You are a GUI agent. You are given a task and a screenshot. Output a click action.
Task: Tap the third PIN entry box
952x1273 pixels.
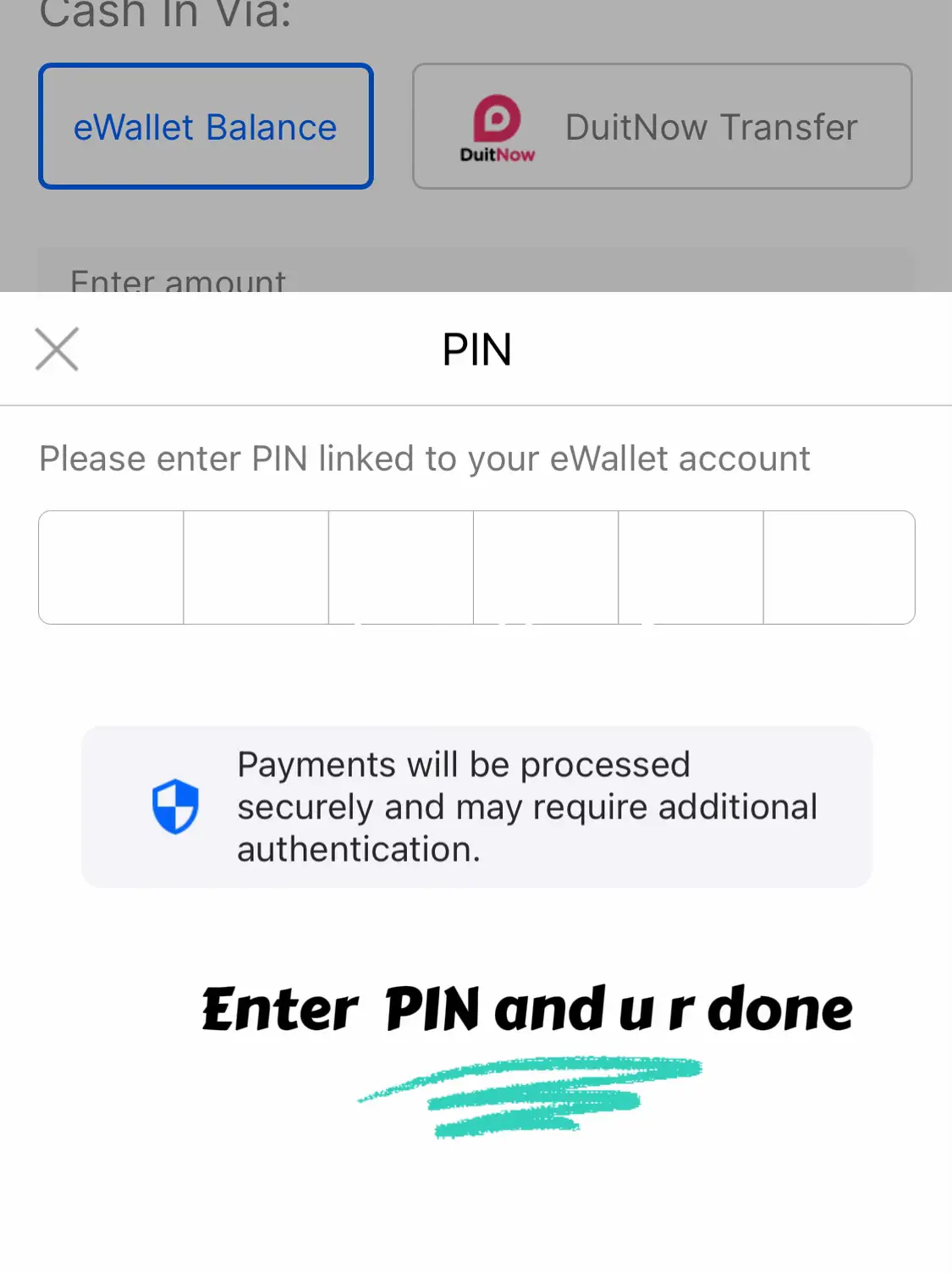[403, 567]
